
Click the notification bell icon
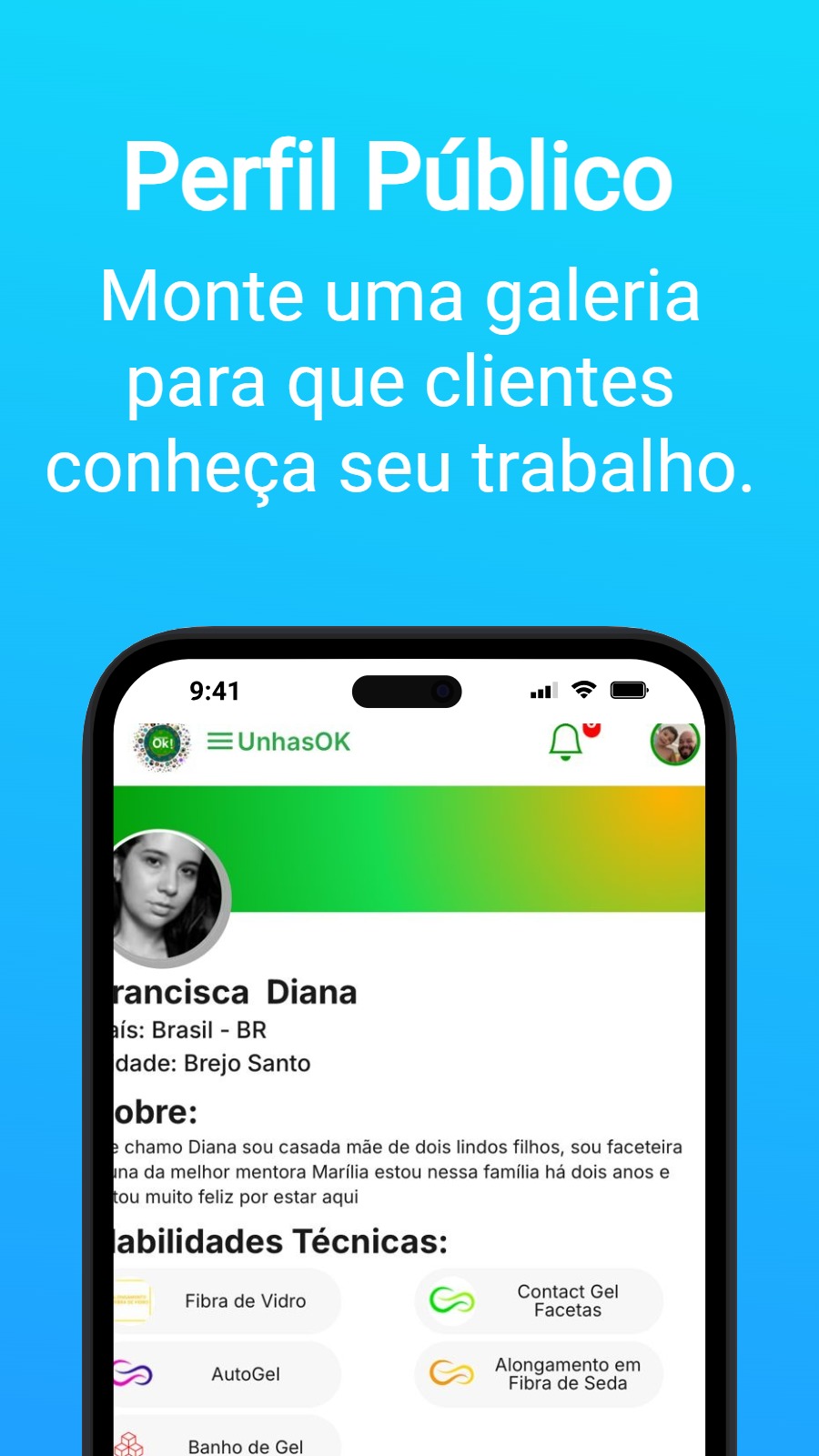pos(565,742)
